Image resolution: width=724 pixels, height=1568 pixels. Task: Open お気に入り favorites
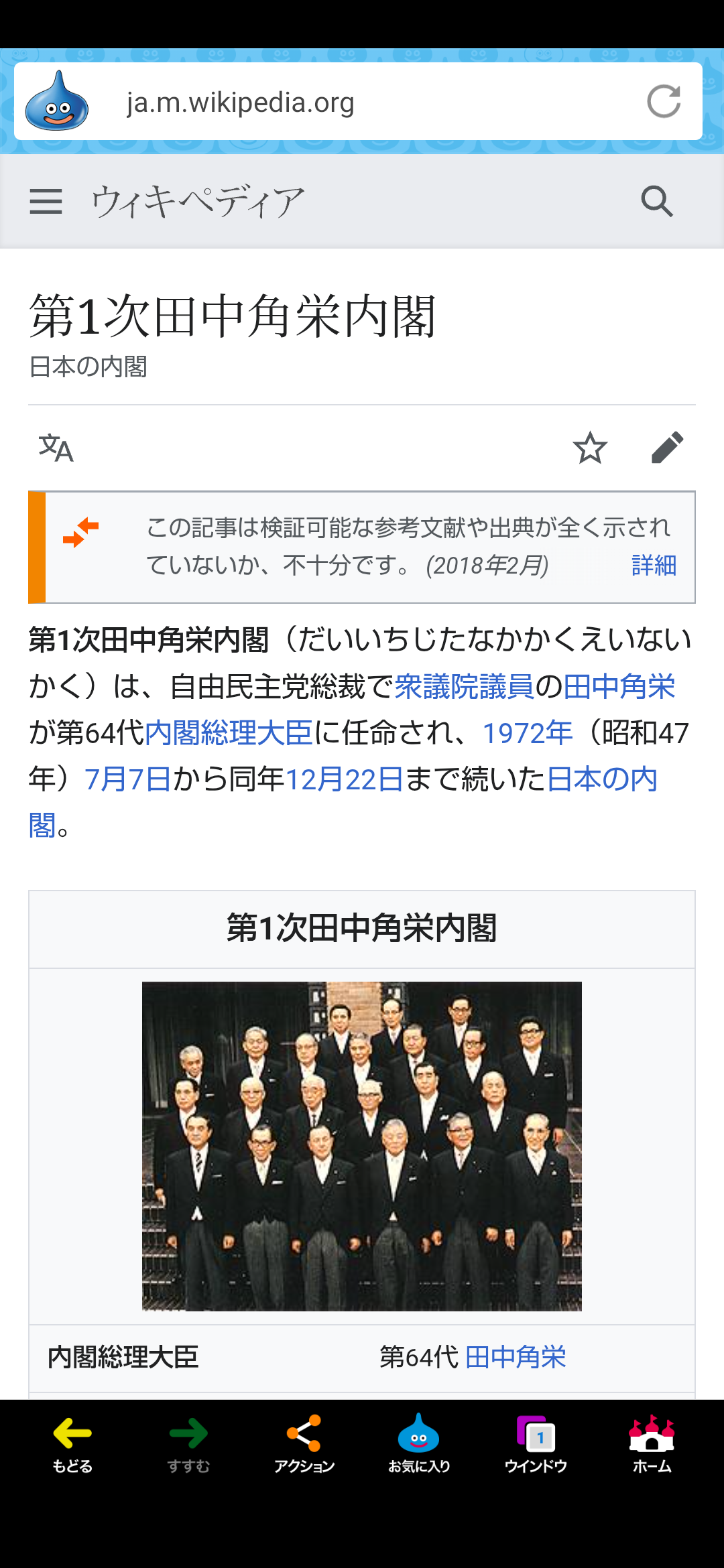tap(419, 1444)
